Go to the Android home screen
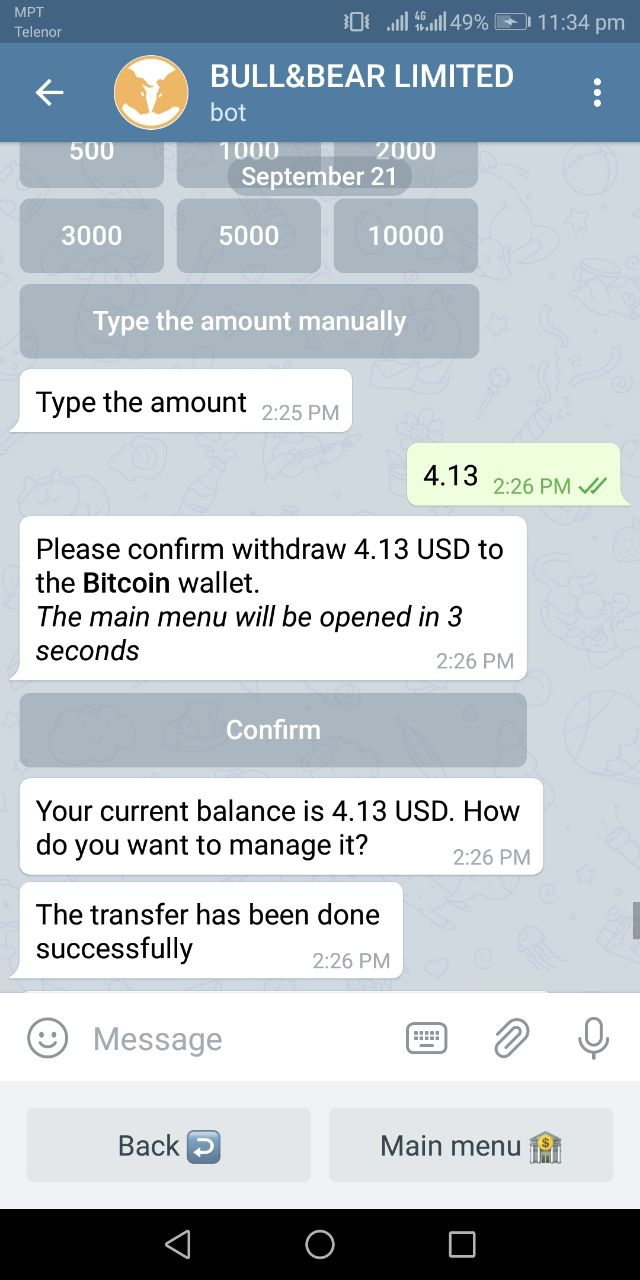This screenshot has height=1280, width=640. point(320,1244)
